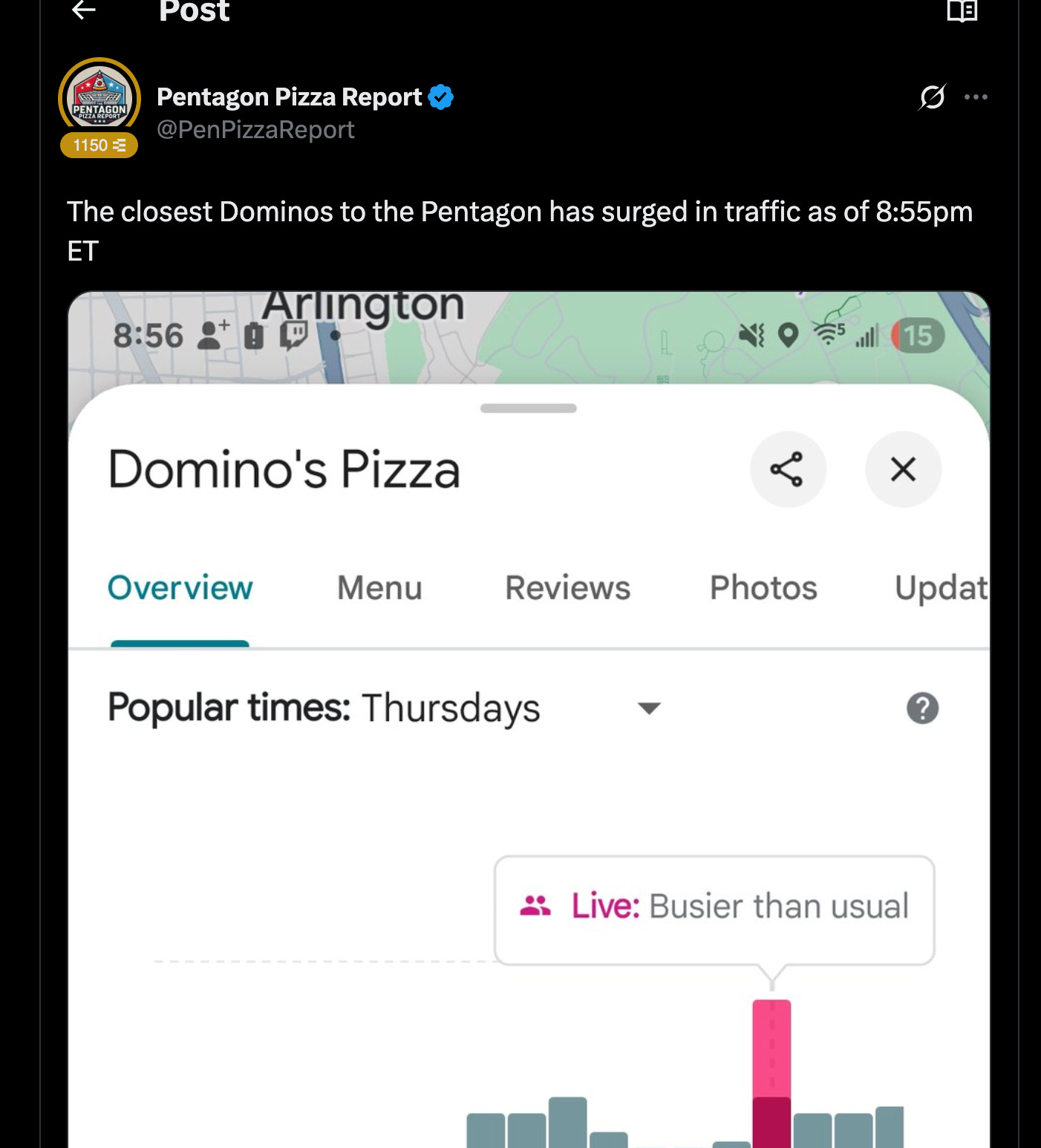Open Pentagon Pizza Report profile avatar
This screenshot has width=1041, height=1148.
99,98
